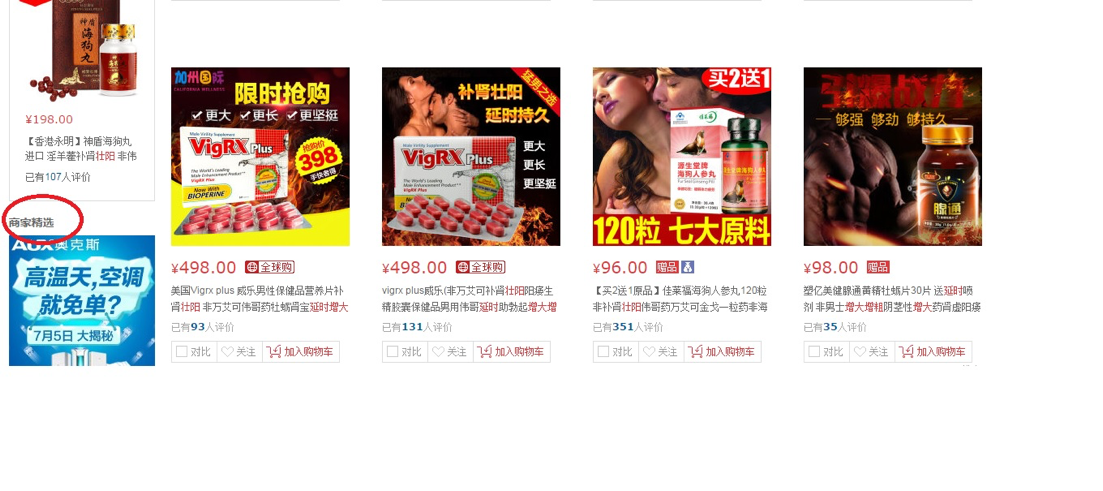Image resolution: width=1103 pixels, height=491 pixels.
Task: Check 对比 for the product with 131 reviews
Action: coord(392,352)
